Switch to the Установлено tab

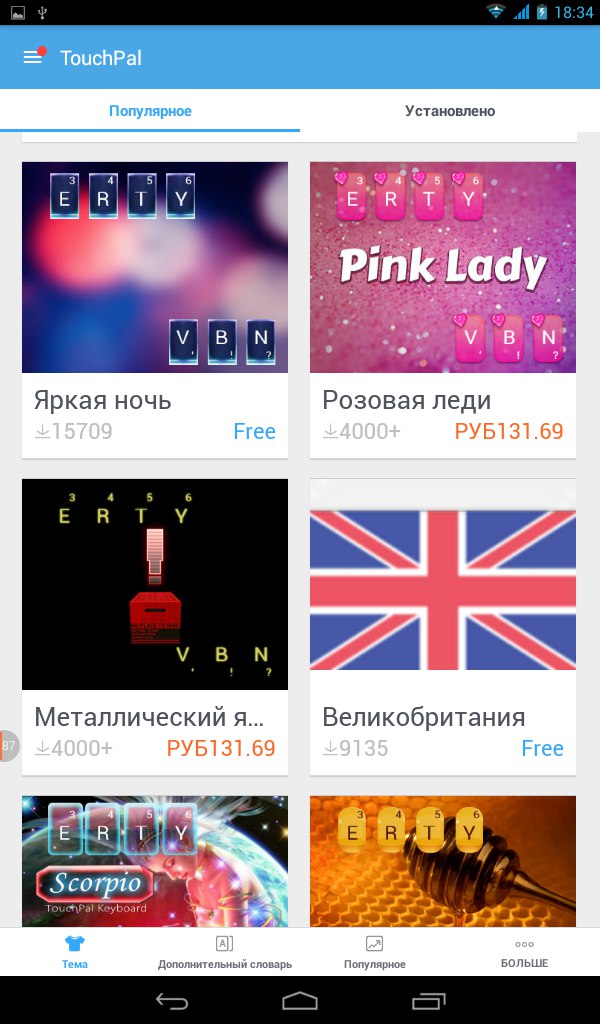[x=450, y=111]
